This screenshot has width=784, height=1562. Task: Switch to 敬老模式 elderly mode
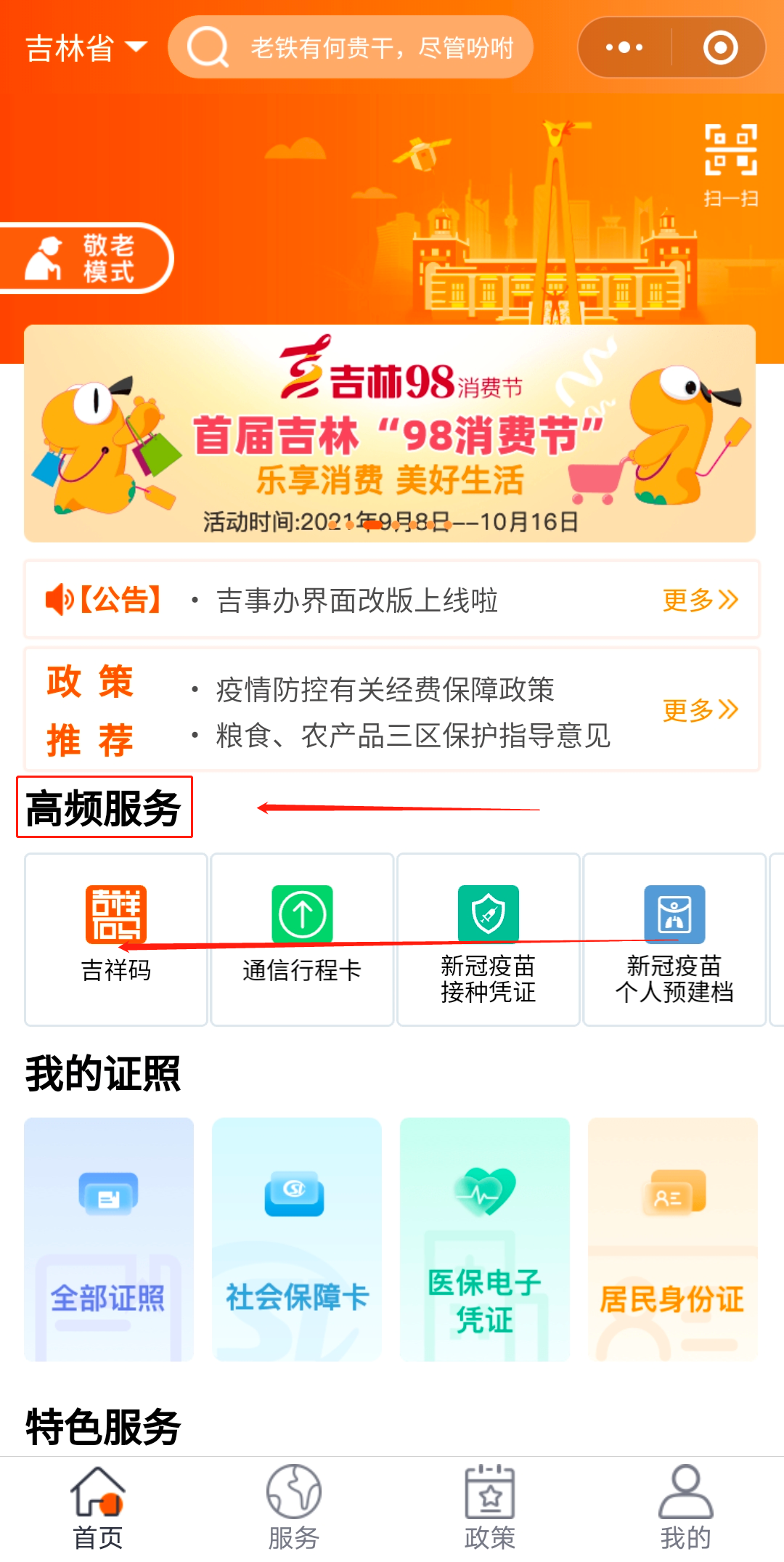tap(86, 258)
